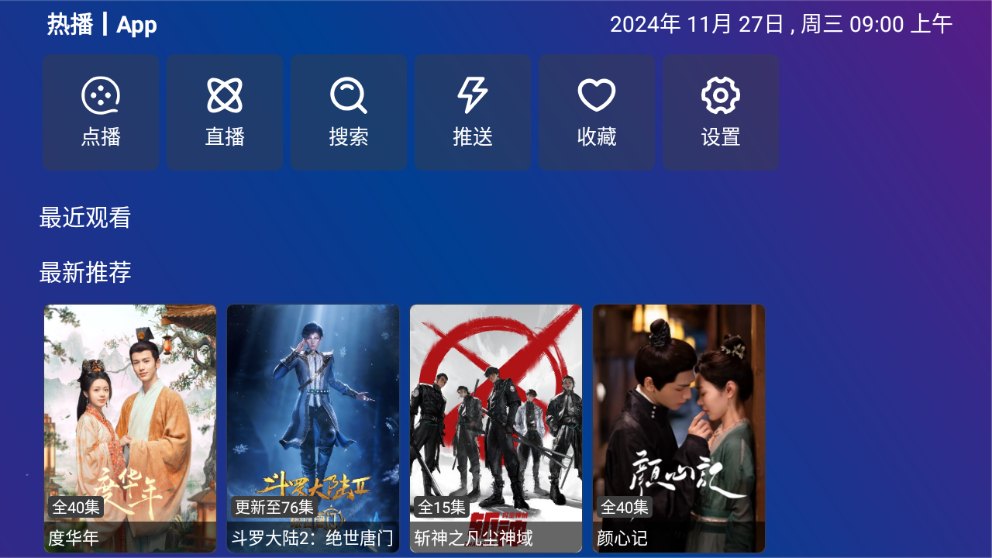Open the 收藏 favorites tile

click(x=596, y=113)
